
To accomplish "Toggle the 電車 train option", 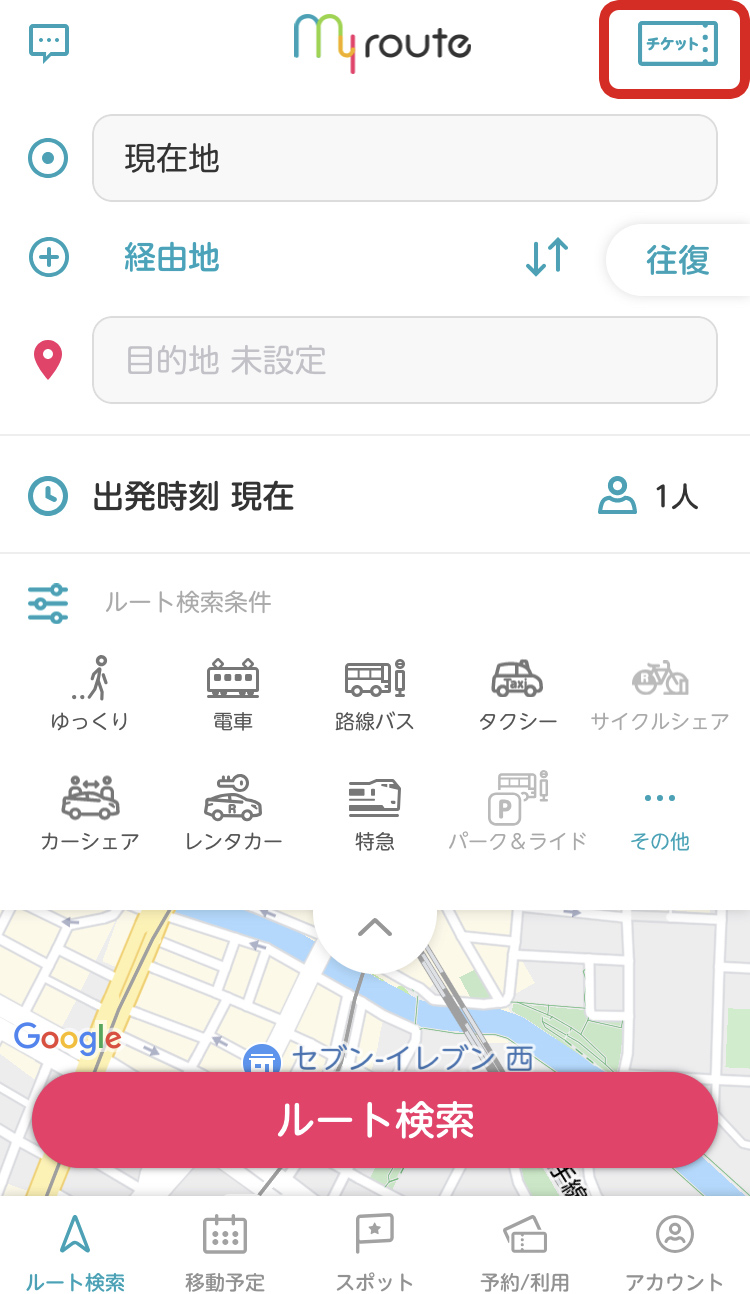I will click(233, 694).
